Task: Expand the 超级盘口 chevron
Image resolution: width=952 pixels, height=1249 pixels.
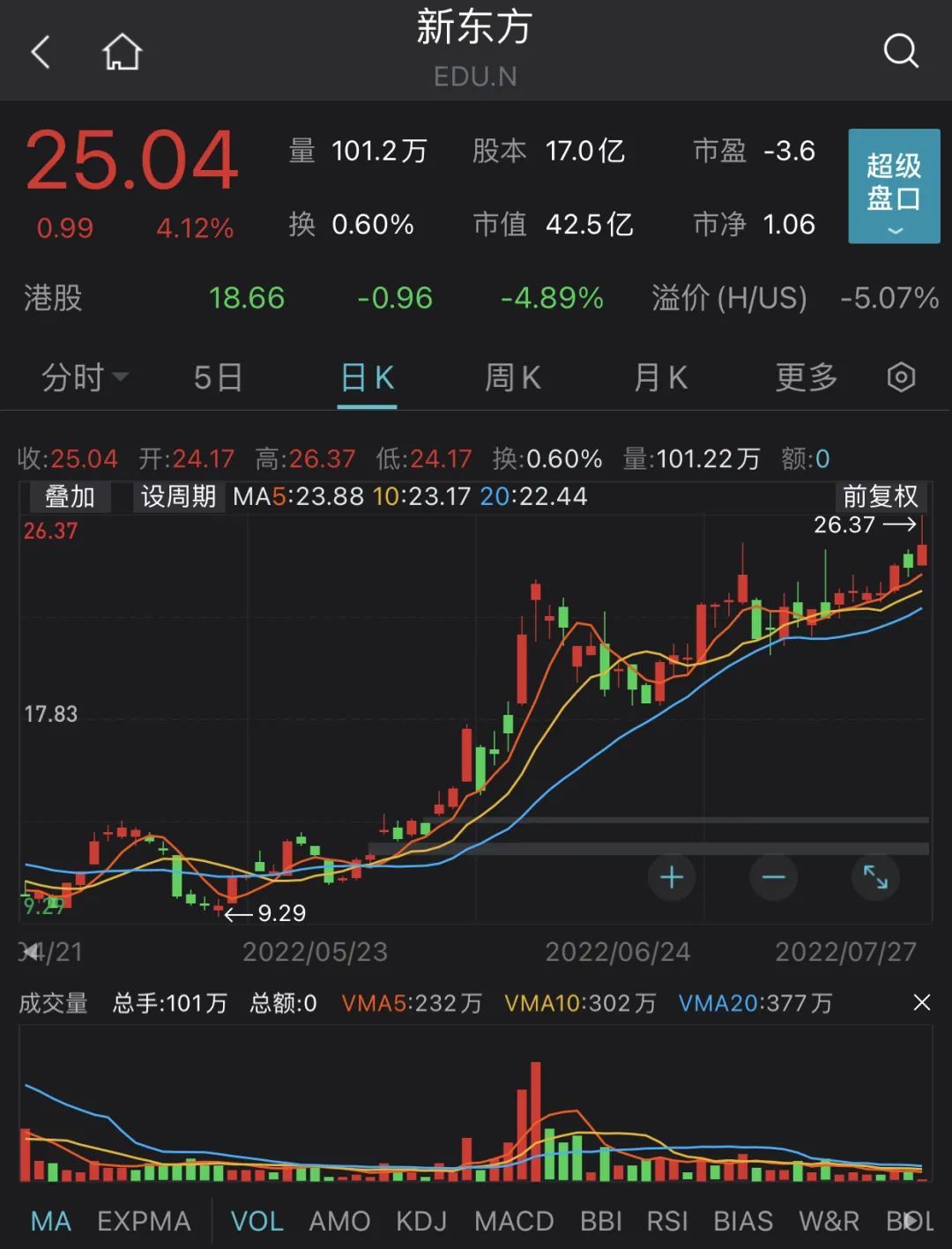Action: click(x=893, y=228)
